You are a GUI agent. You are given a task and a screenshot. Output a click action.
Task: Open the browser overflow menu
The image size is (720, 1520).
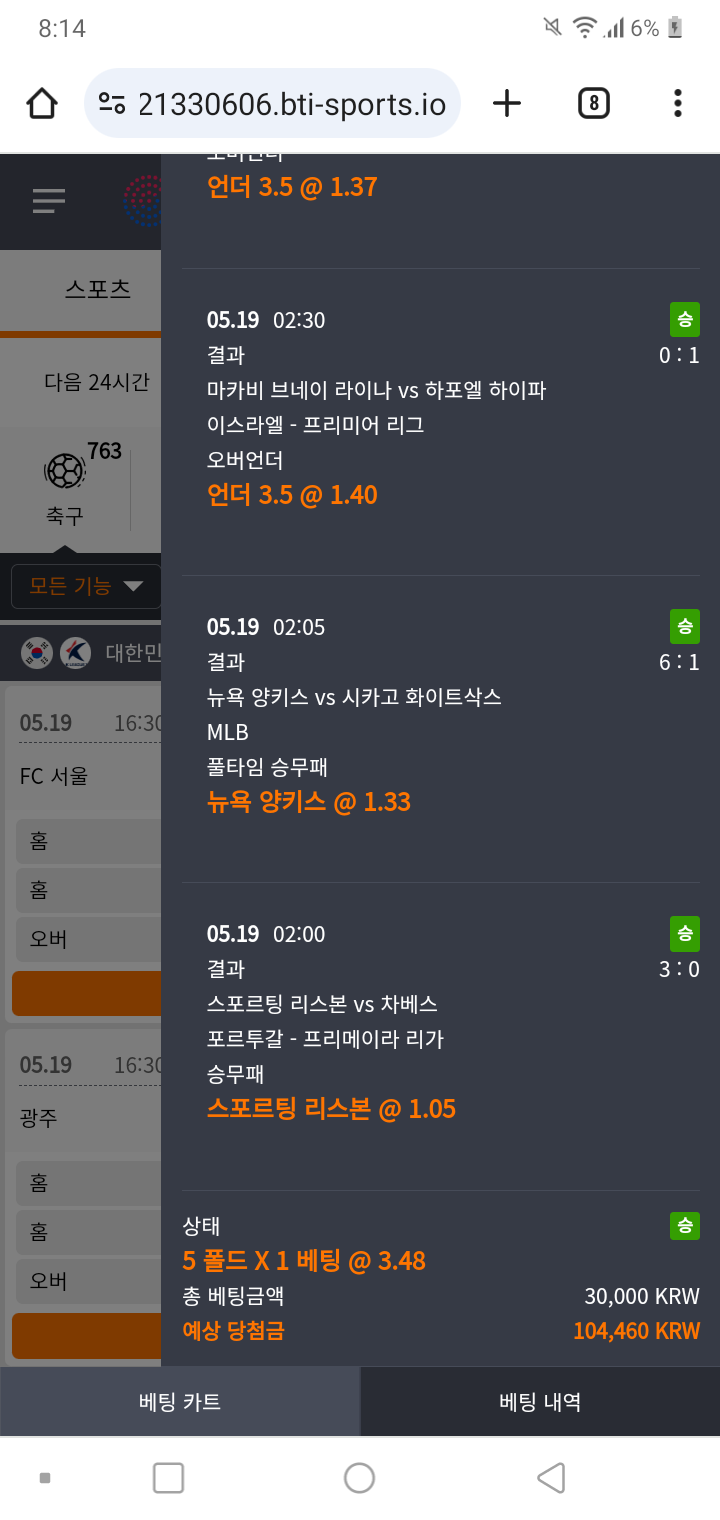[x=677, y=103]
